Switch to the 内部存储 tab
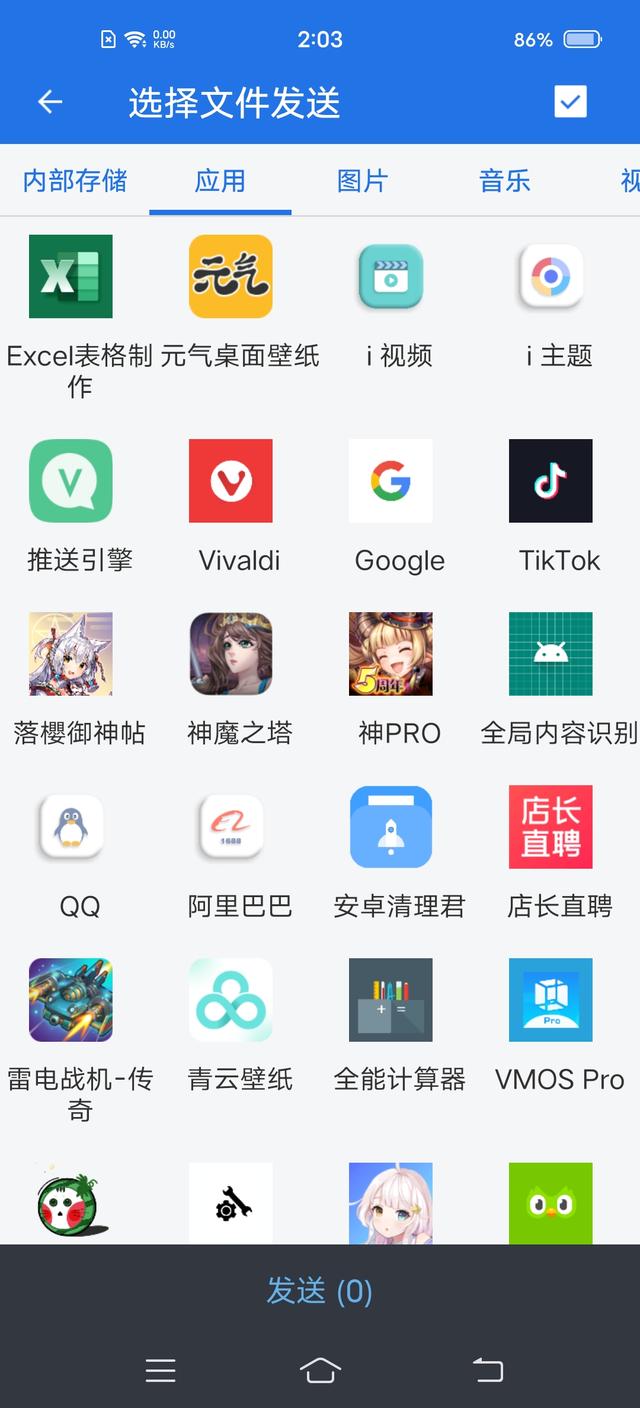 75,181
